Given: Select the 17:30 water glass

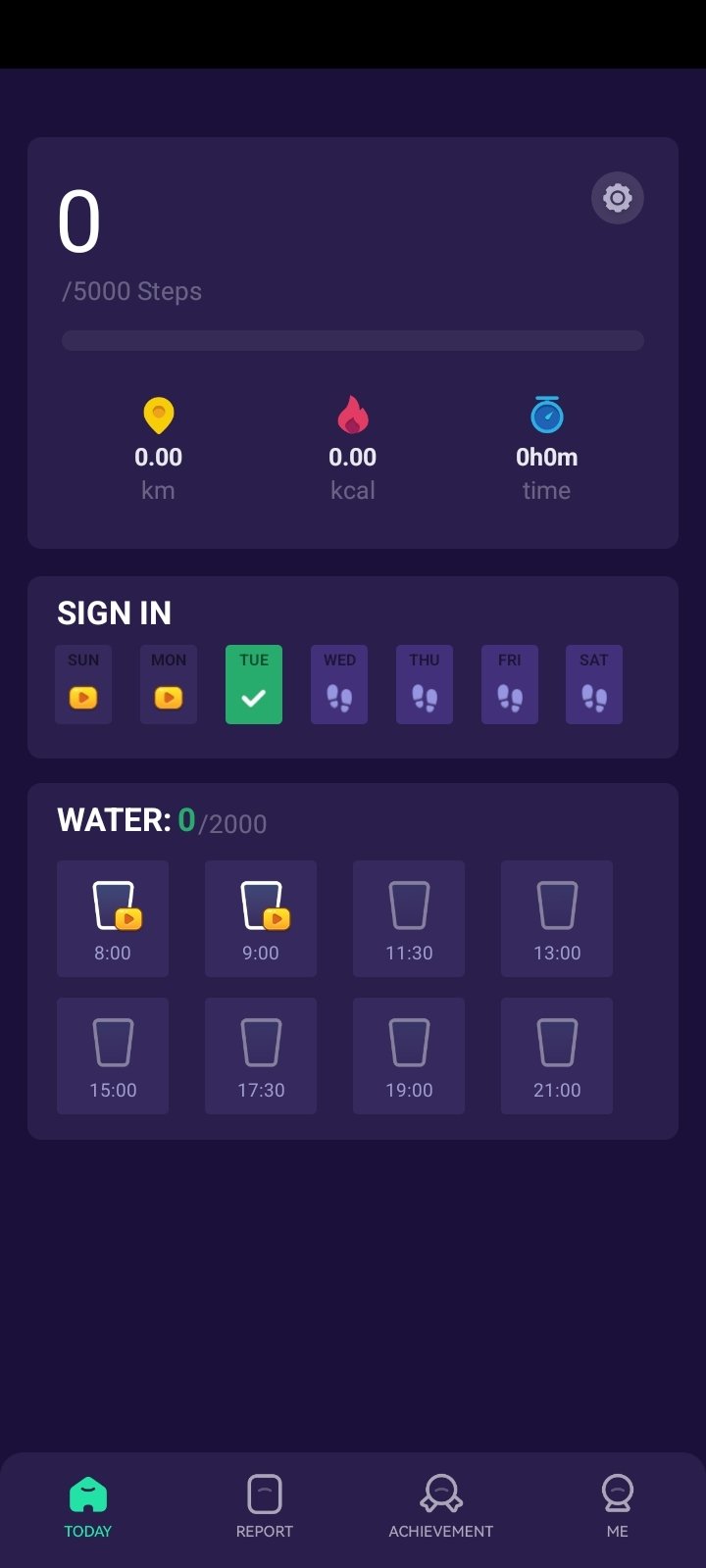Looking at the screenshot, I should point(261,1055).
